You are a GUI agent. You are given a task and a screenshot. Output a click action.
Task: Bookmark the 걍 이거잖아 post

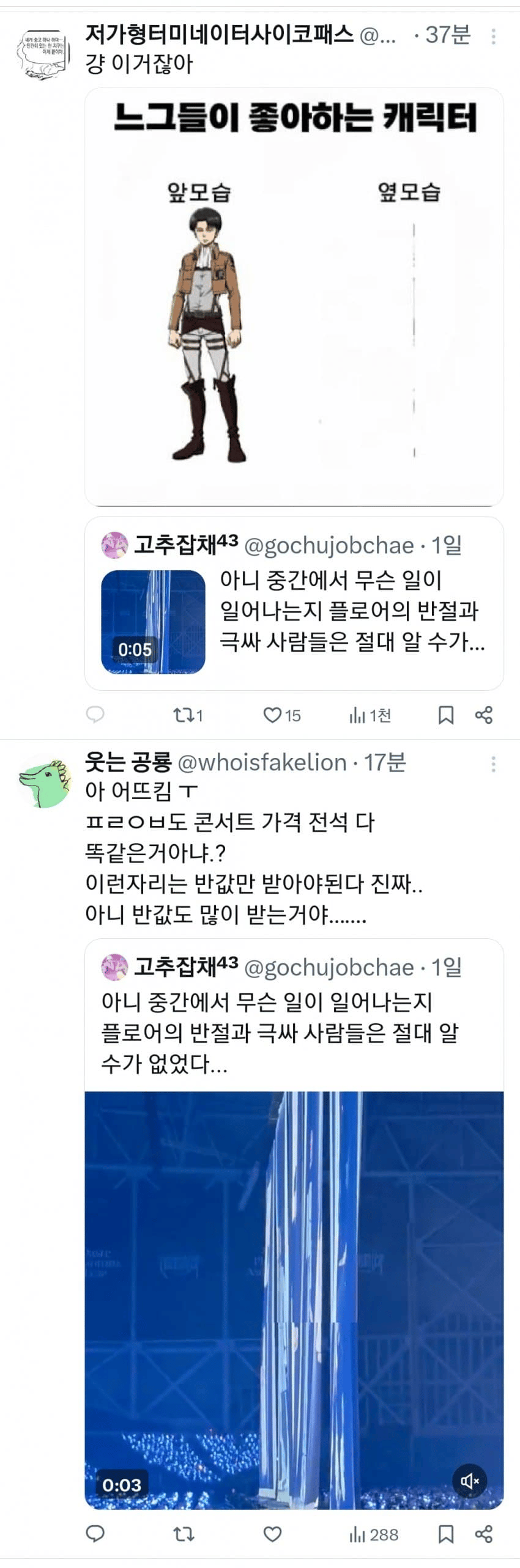pyautogui.click(x=446, y=715)
